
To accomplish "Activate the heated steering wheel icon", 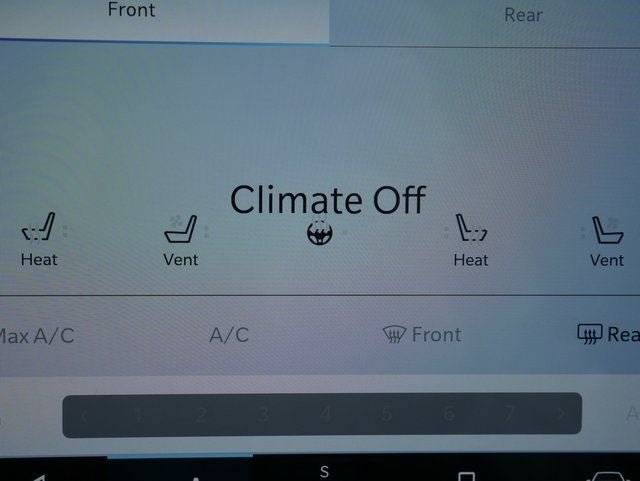I will coord(319,233).
